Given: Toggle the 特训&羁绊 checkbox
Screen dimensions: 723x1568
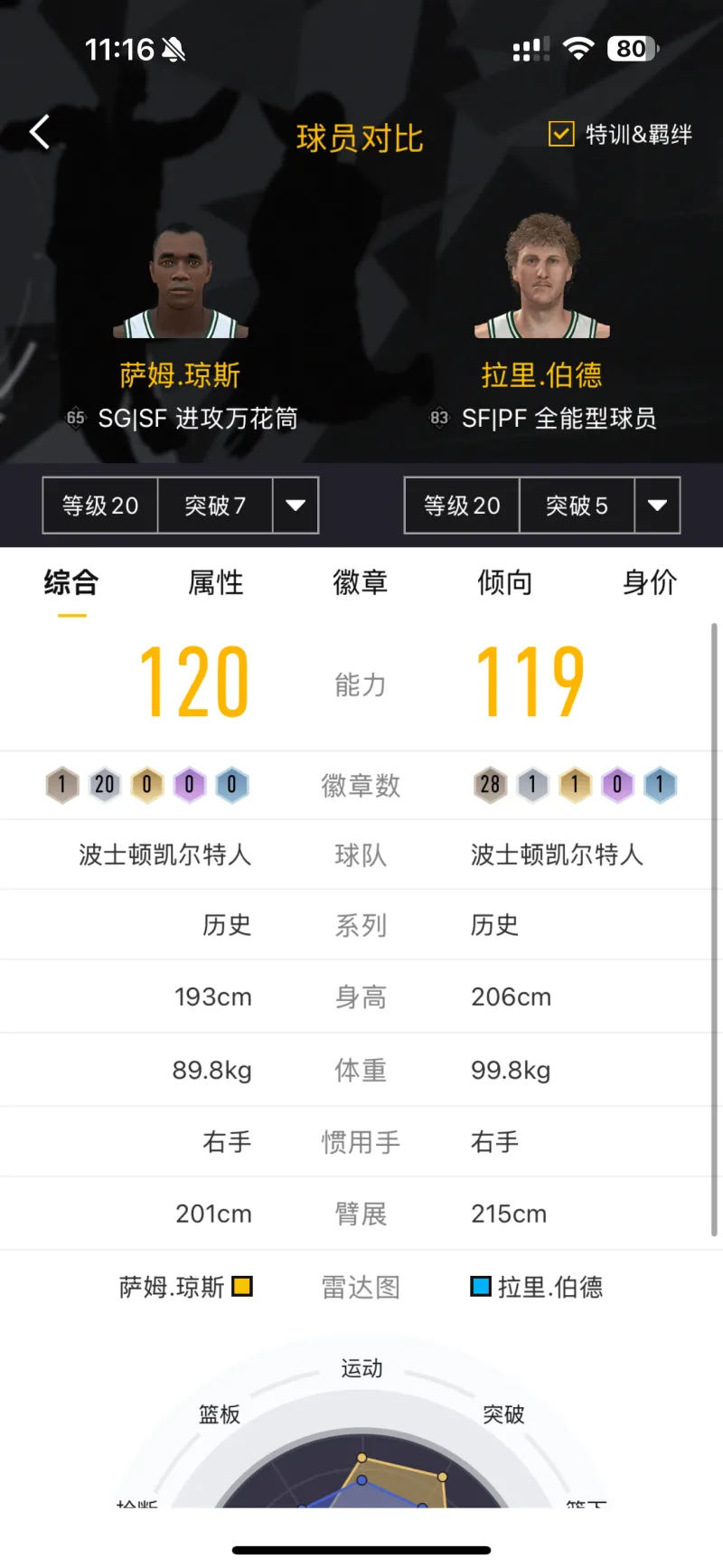Looking at the screenshot, I should click(561, 134).
